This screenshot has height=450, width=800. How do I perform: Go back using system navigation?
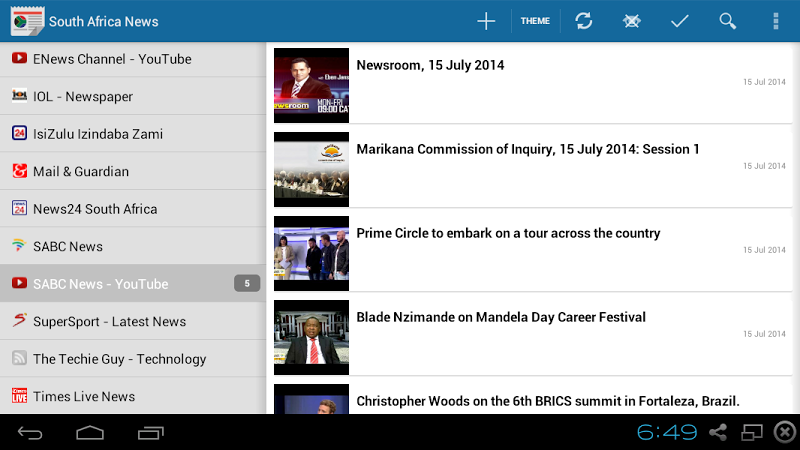point(31,433)
